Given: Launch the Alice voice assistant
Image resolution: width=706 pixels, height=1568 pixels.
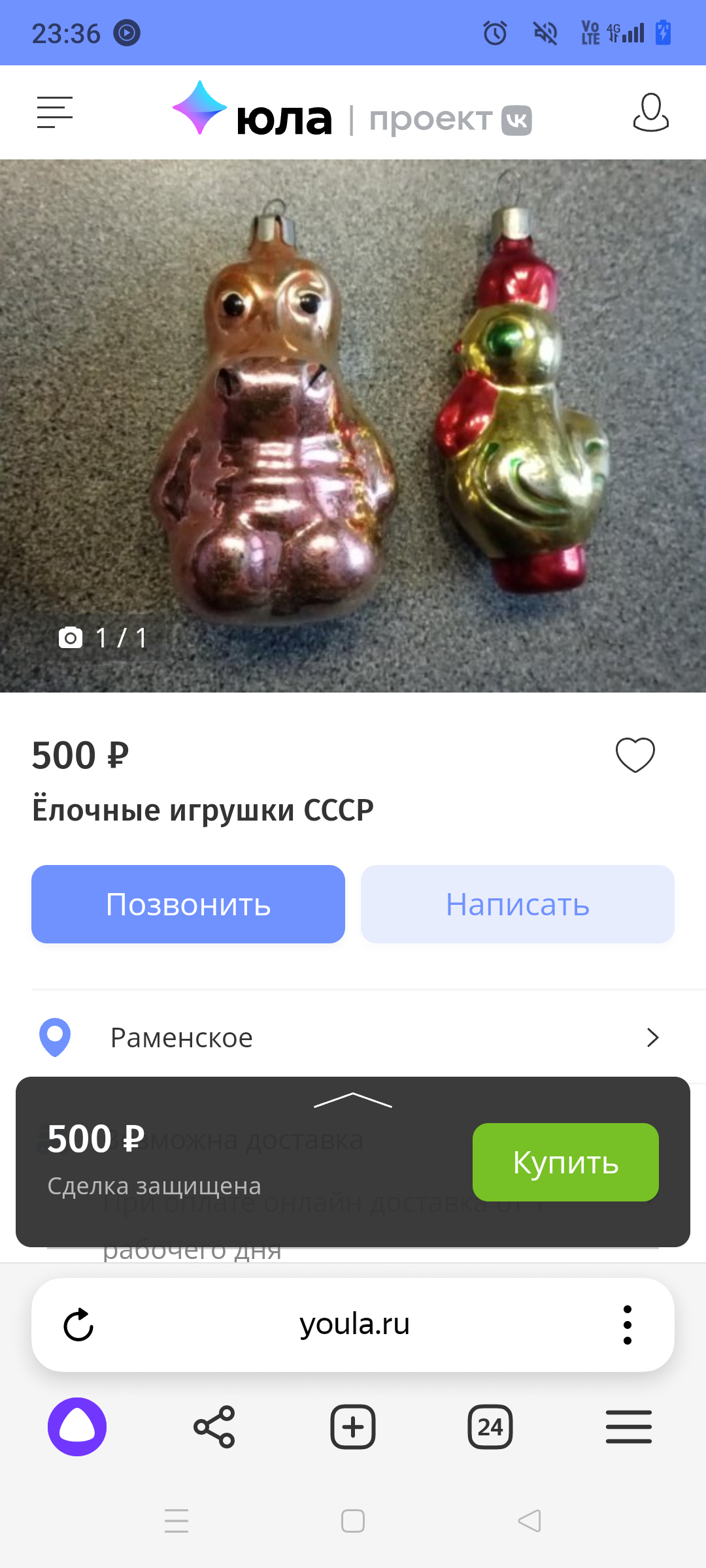Looking at the screenshot, I should click(x=77, y=1427).
